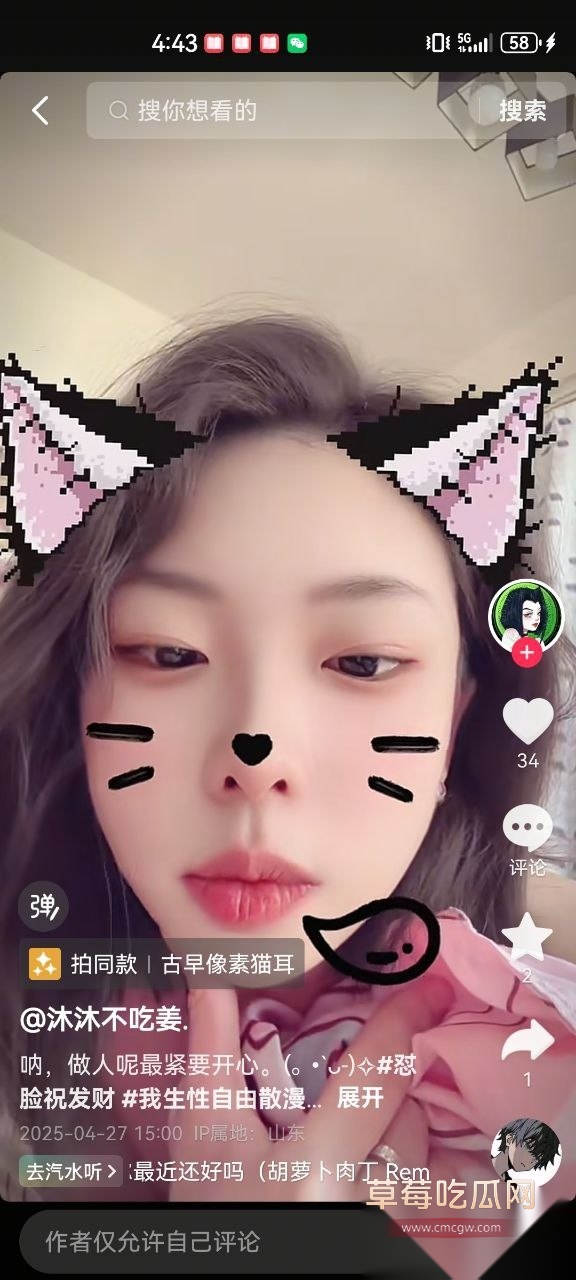Share the video using the arrow icon

click(527, 1042)
